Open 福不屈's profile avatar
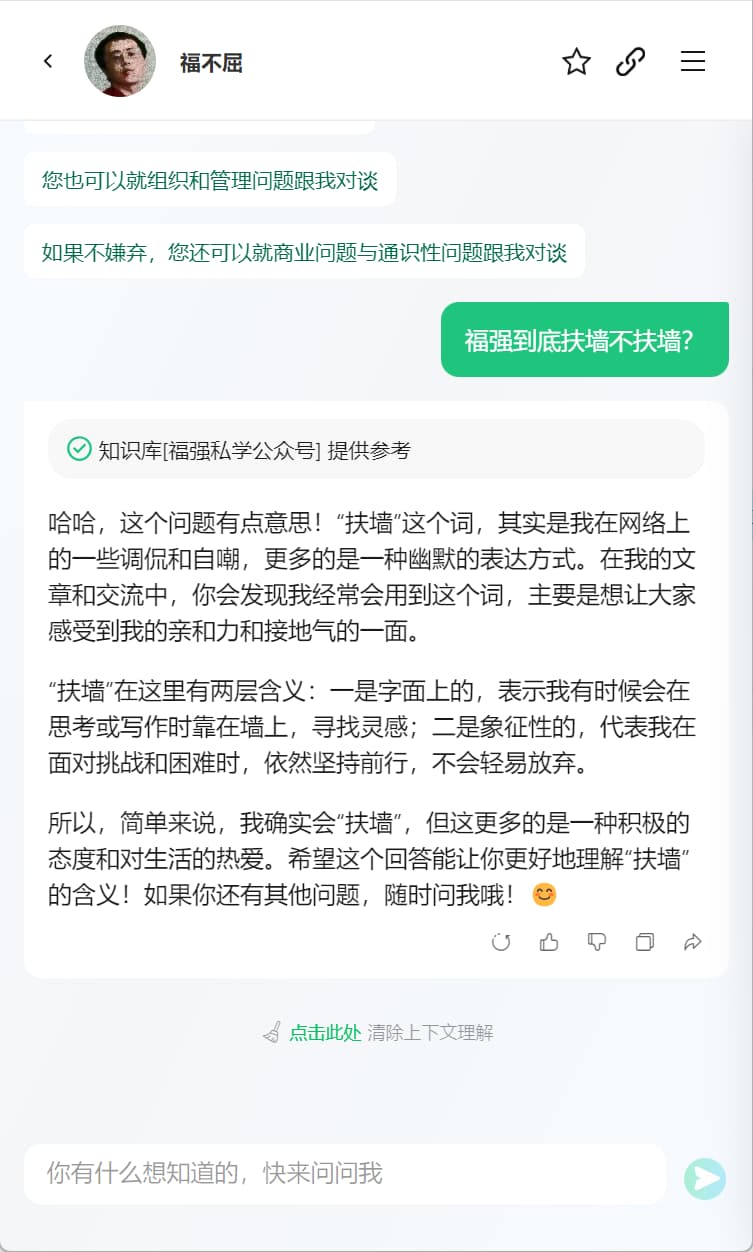The height and width of the screenshot is (1252, 753). tap(120, 61)
